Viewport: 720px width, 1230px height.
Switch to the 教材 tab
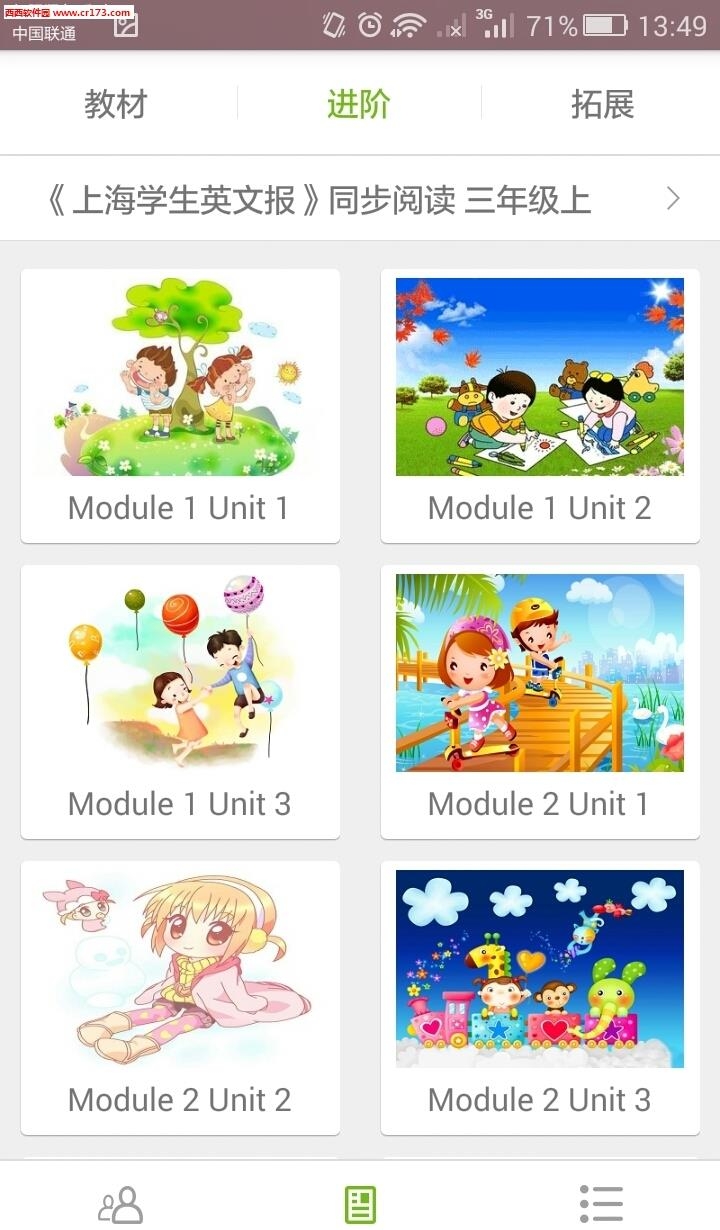point(116,104)
